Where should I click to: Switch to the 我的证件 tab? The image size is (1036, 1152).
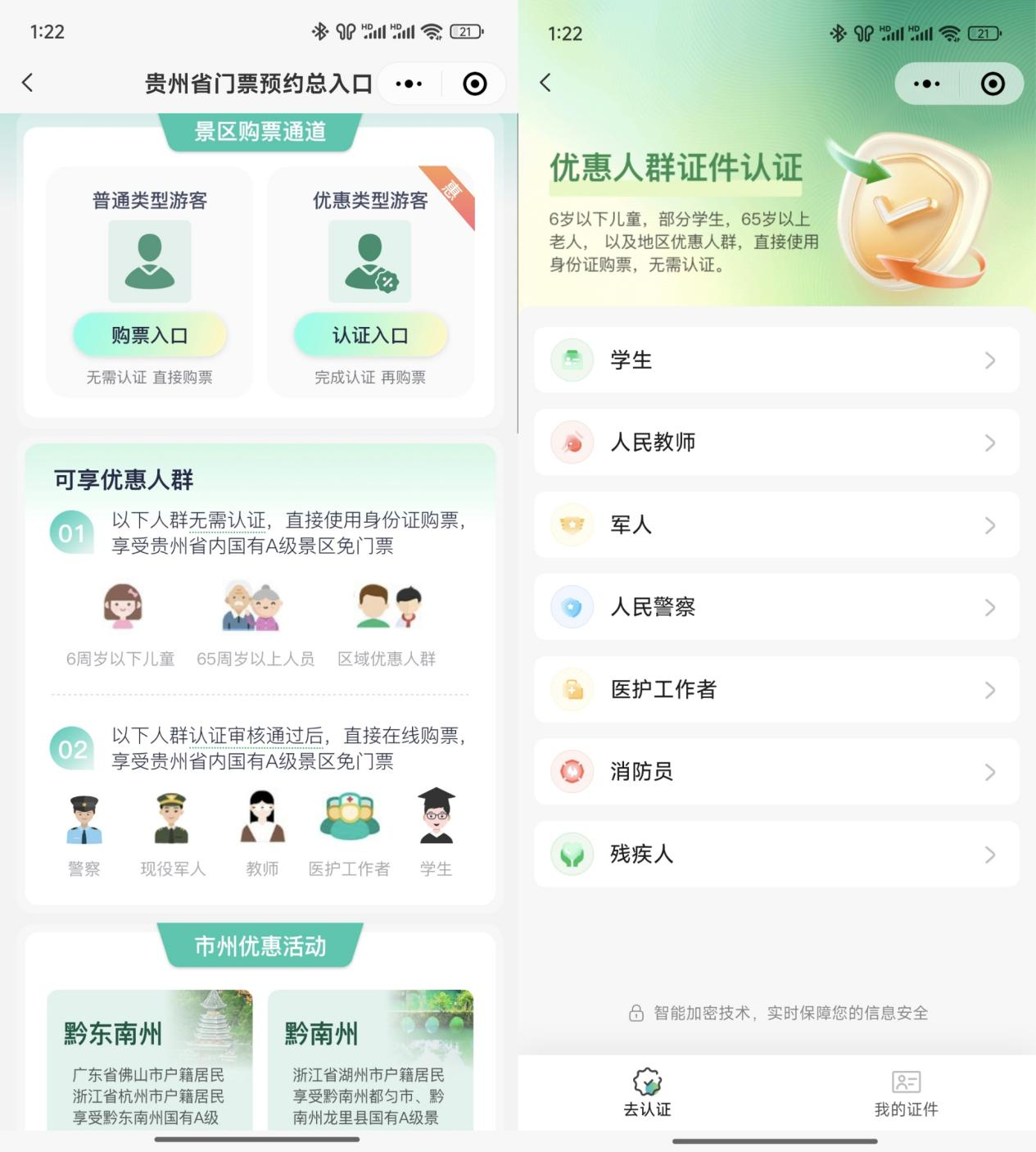[x=906, y=1092]
